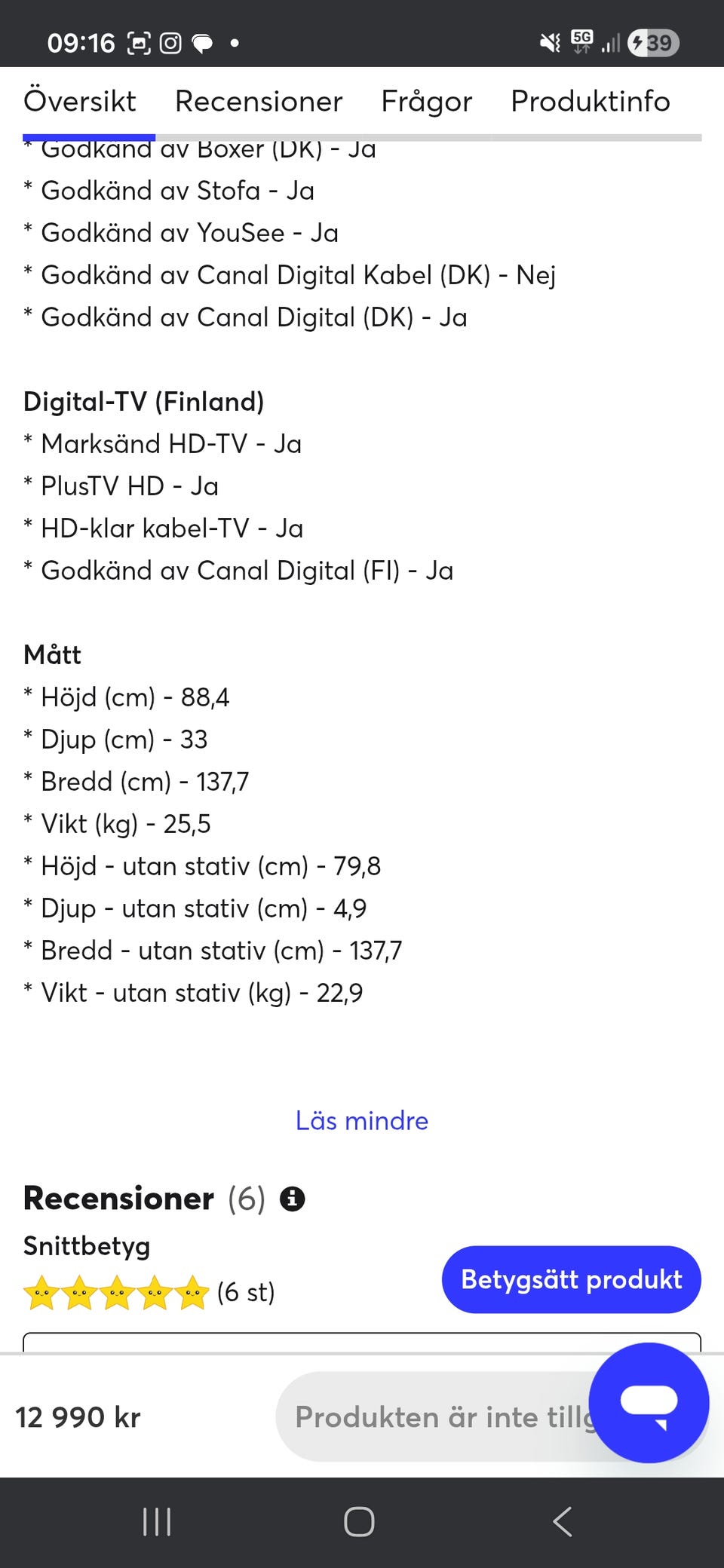724x1568 pixels.
Task: Go to the Frågor tab
Action: 427,101
